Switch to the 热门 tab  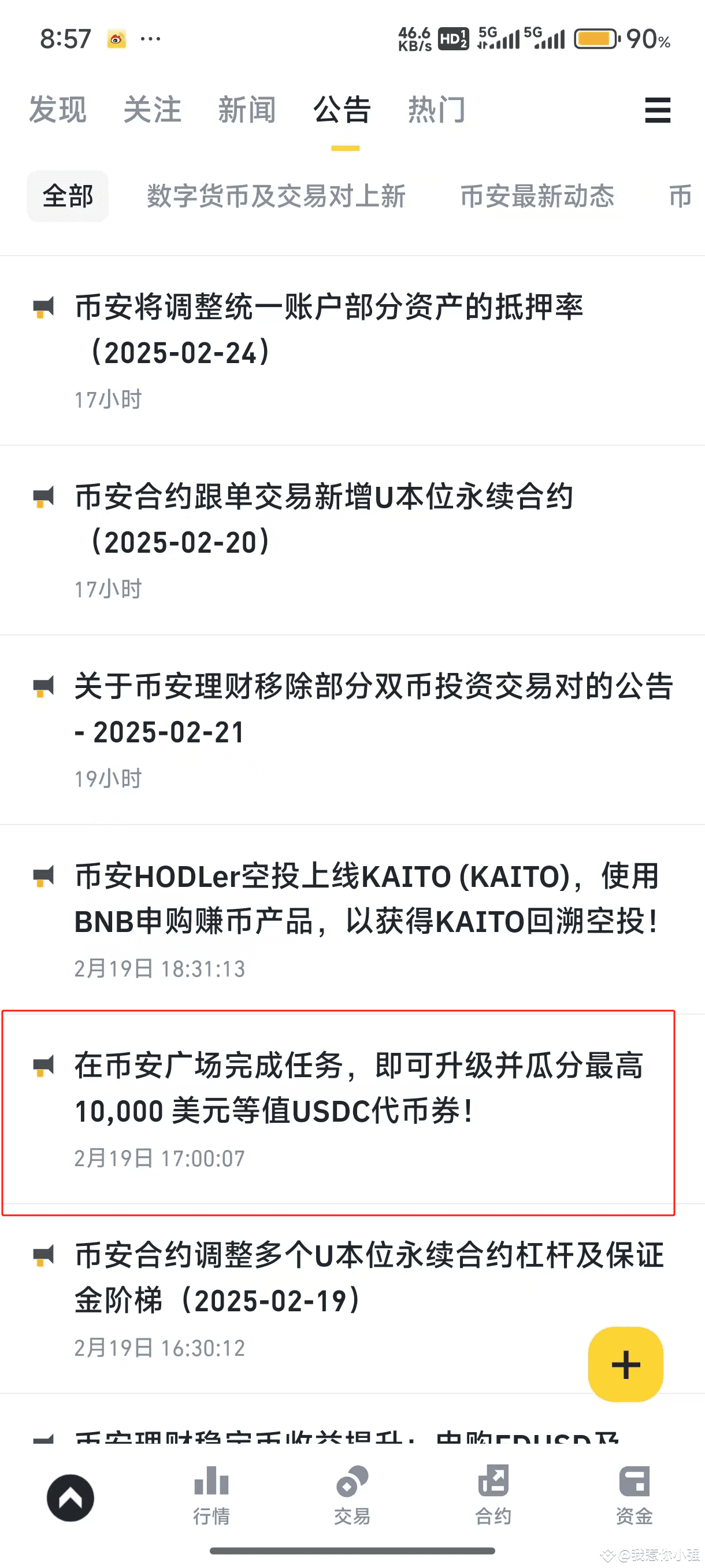[x=437, y=110]
